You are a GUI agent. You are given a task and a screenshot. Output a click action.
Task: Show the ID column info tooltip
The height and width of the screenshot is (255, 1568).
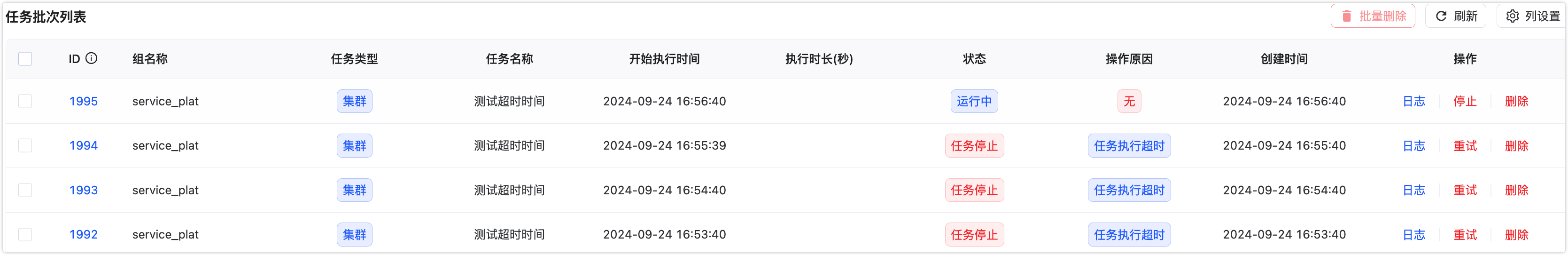tap(91, 58)
